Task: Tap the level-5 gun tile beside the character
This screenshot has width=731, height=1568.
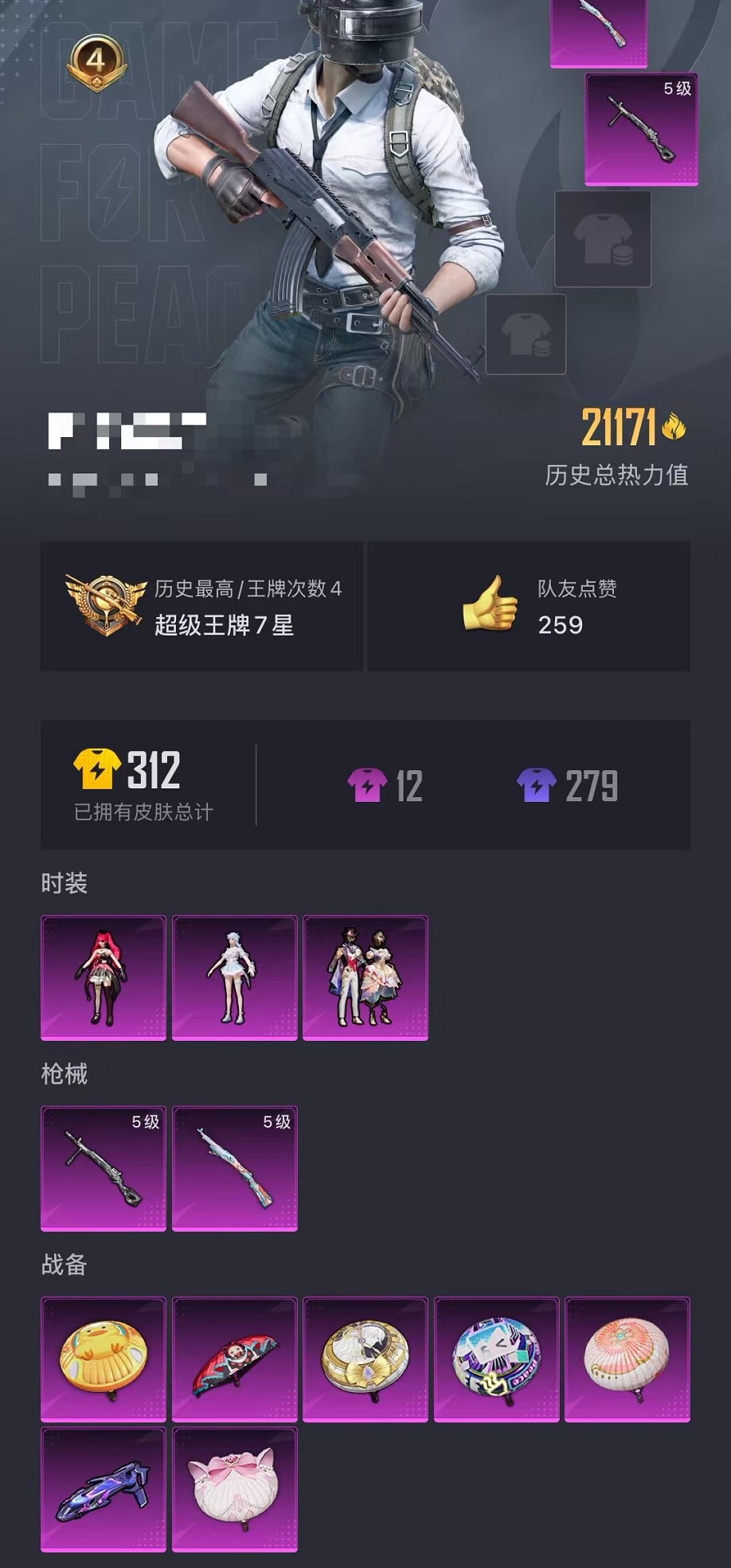Action: [x=641, y=130]
